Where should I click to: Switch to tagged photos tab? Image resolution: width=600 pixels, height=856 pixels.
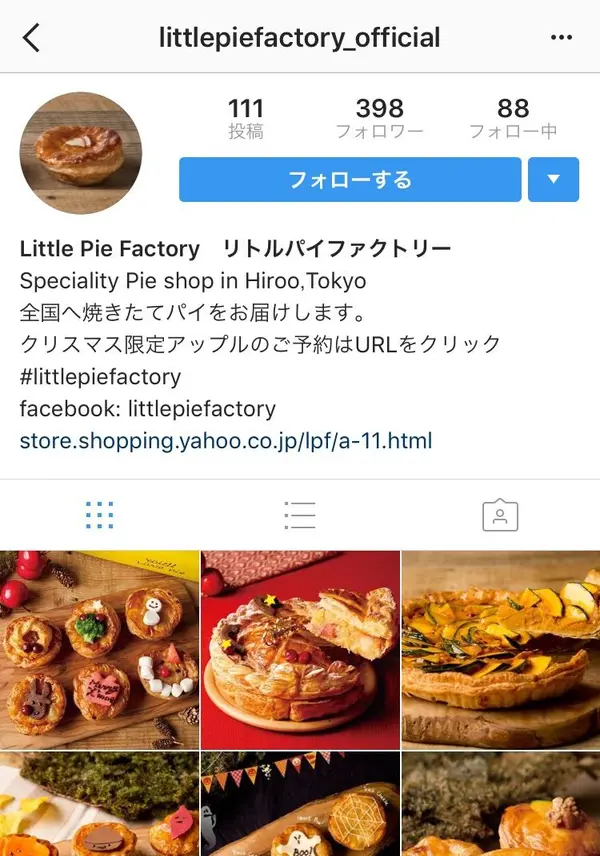[499, 515]
